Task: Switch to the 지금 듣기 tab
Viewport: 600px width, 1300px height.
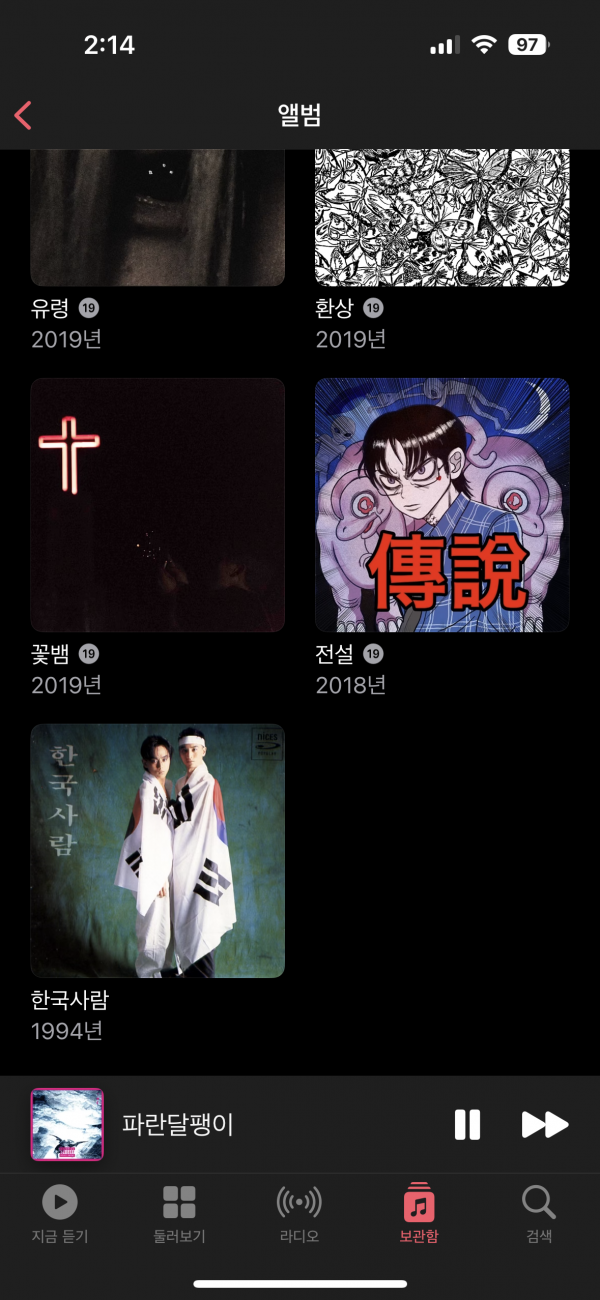Action: (x=60, y=1213)
